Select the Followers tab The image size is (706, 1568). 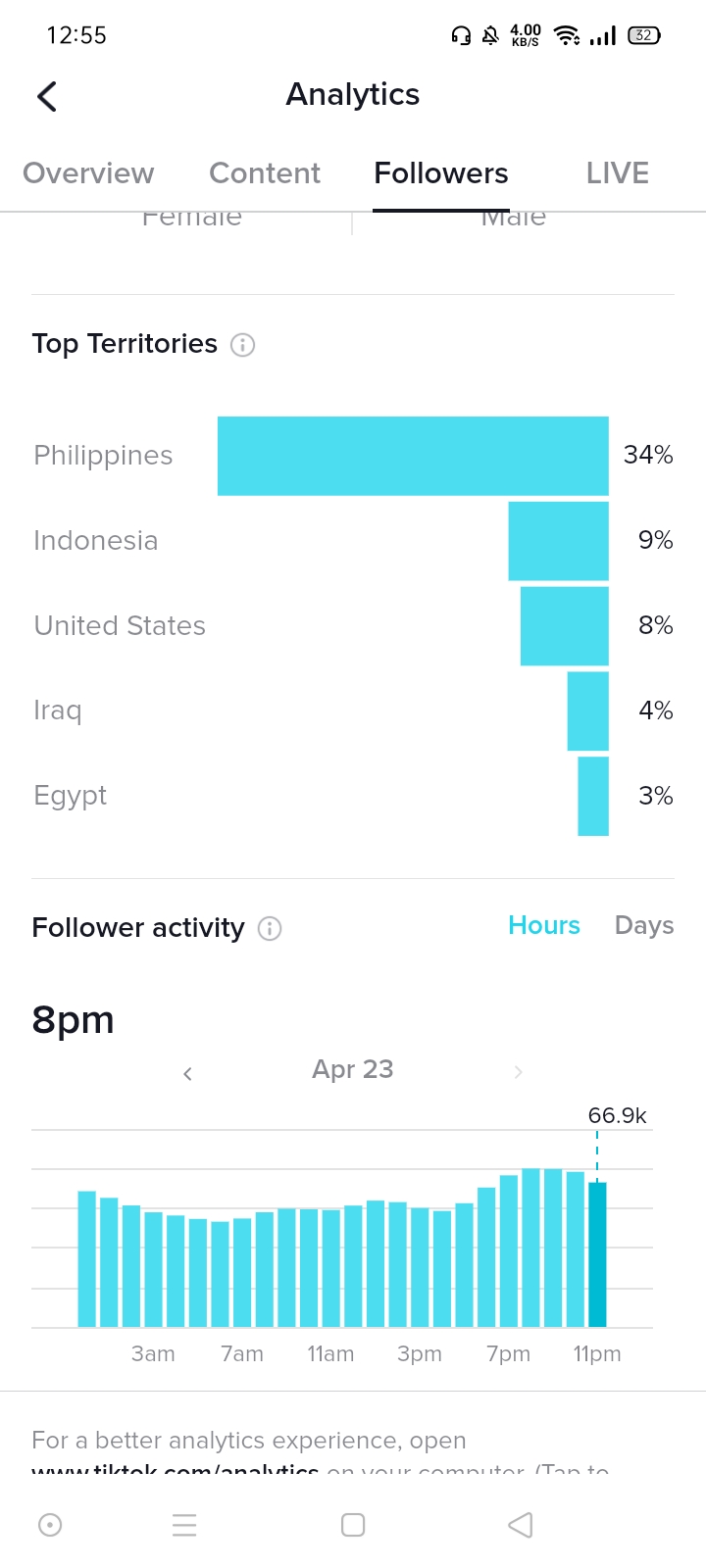441,173
